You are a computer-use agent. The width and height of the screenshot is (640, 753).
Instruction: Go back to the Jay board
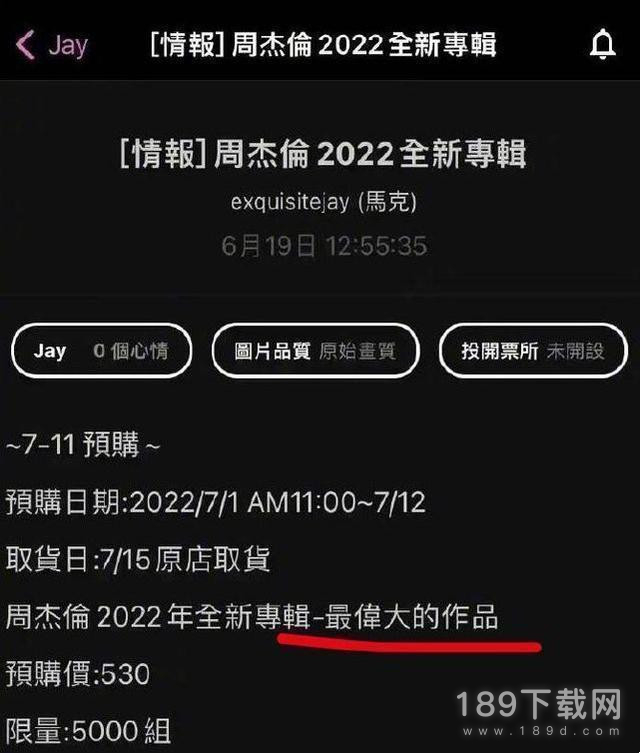(50, 45)
